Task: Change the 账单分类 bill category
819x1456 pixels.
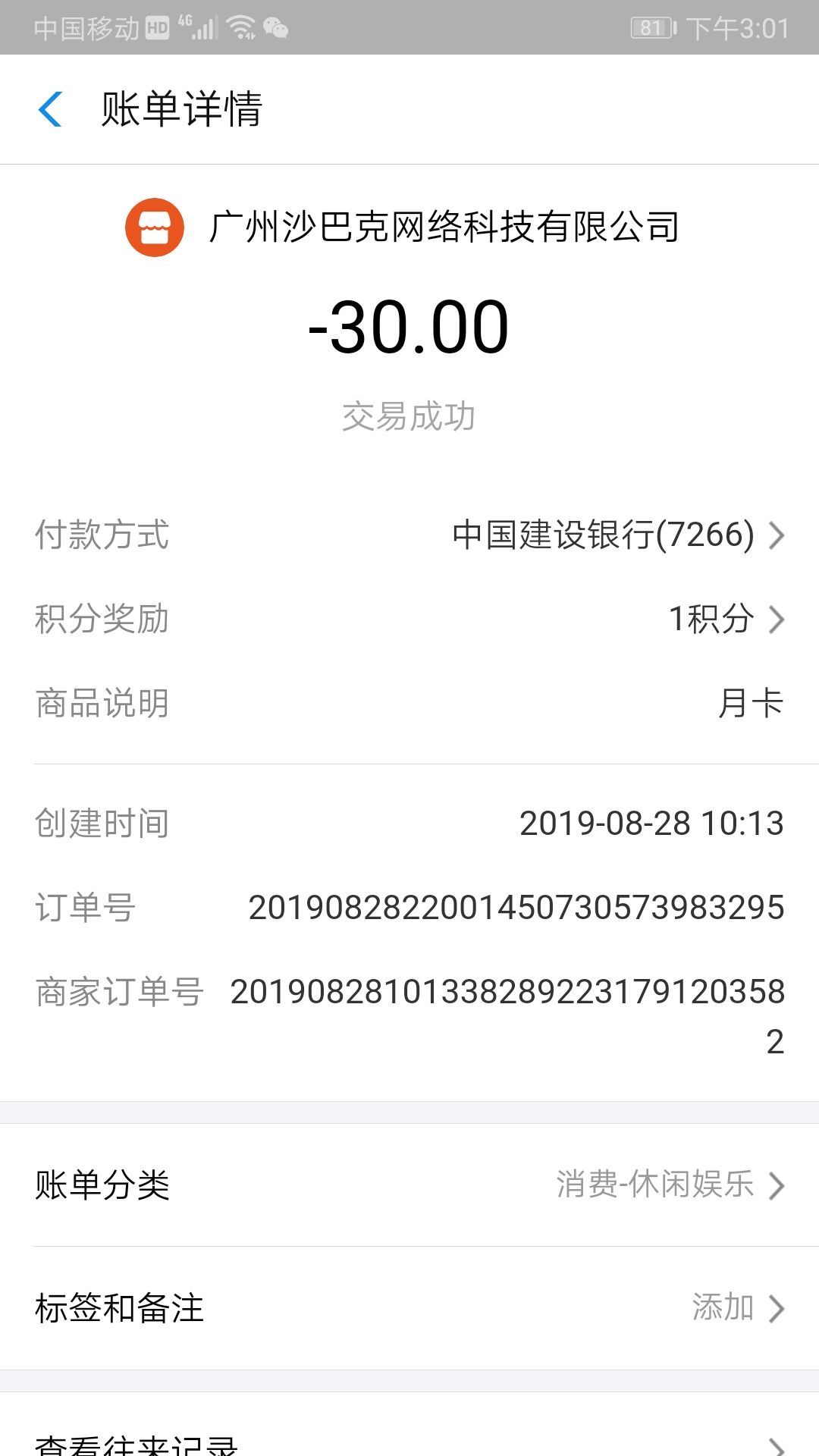Action: point(409,1185)
